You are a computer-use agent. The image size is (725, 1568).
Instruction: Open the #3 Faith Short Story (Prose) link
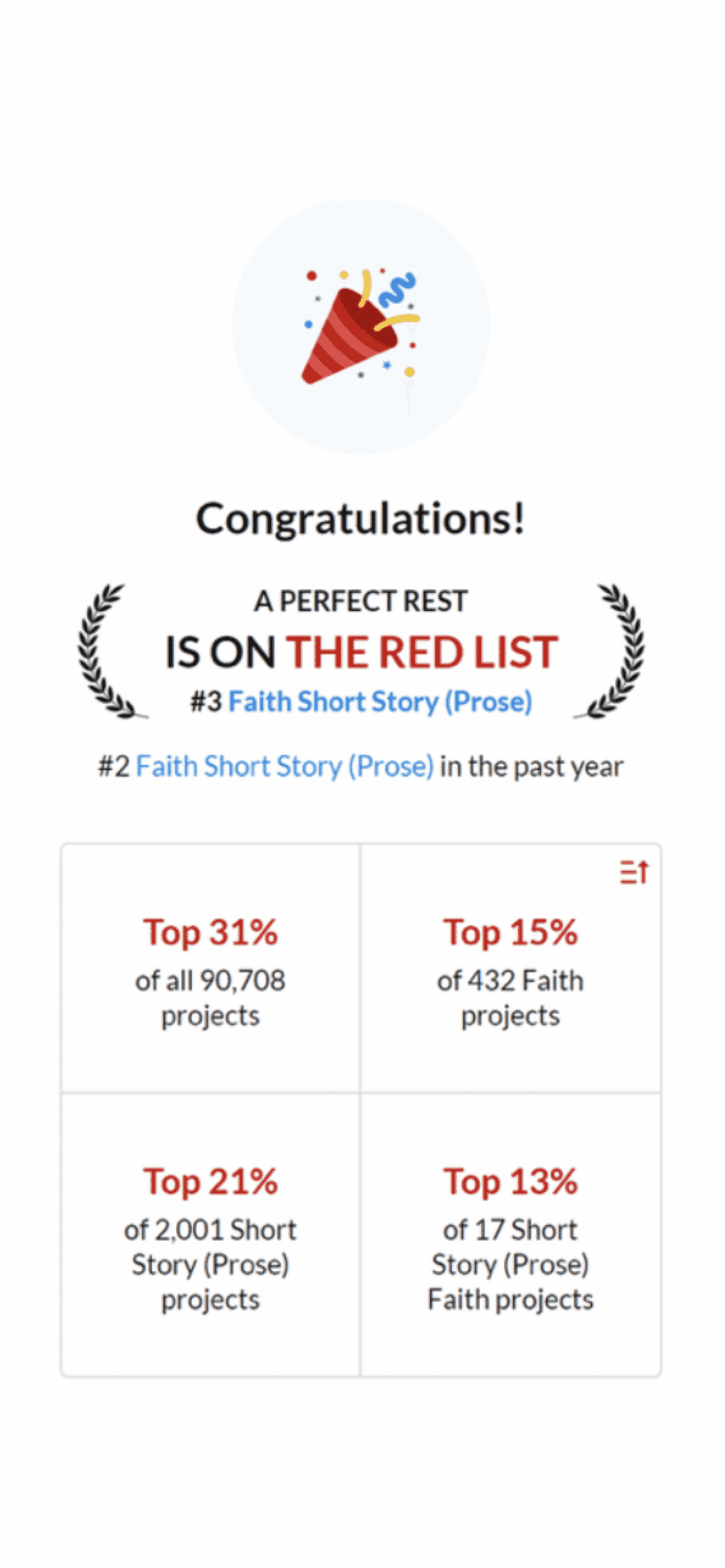click(380, 702)
